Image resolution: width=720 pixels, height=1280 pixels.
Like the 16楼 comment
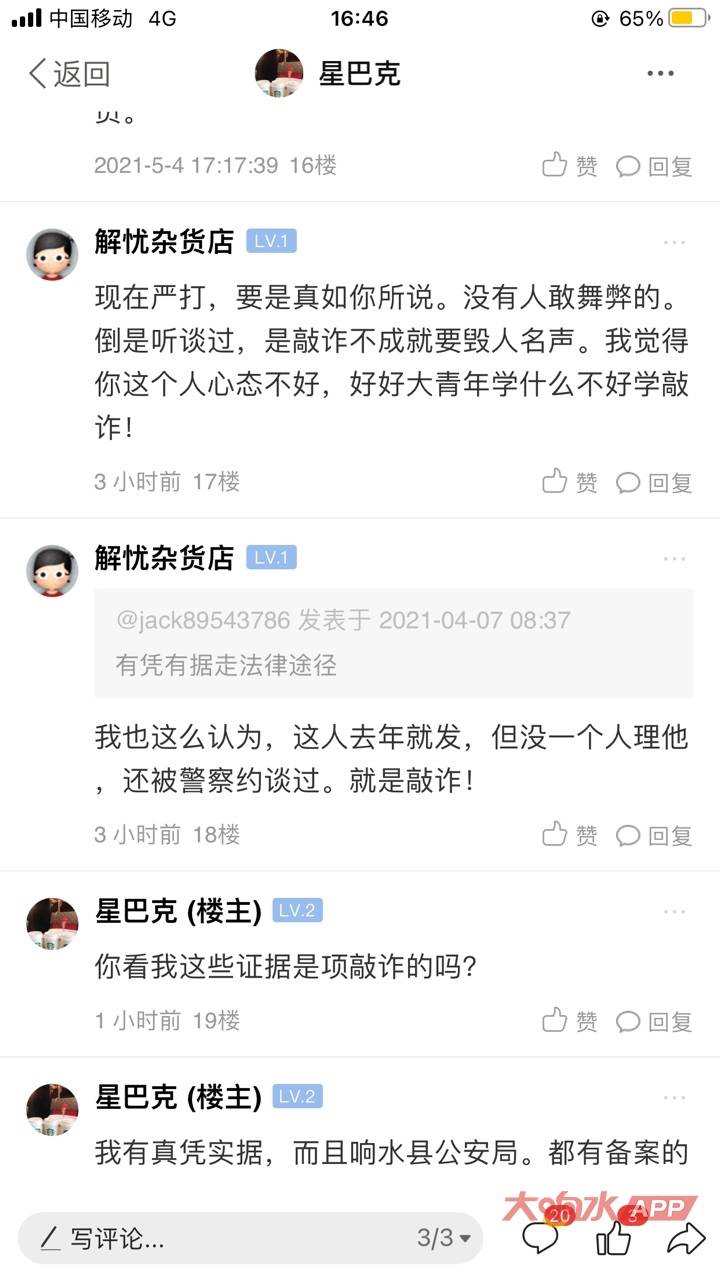click(569, 166)
